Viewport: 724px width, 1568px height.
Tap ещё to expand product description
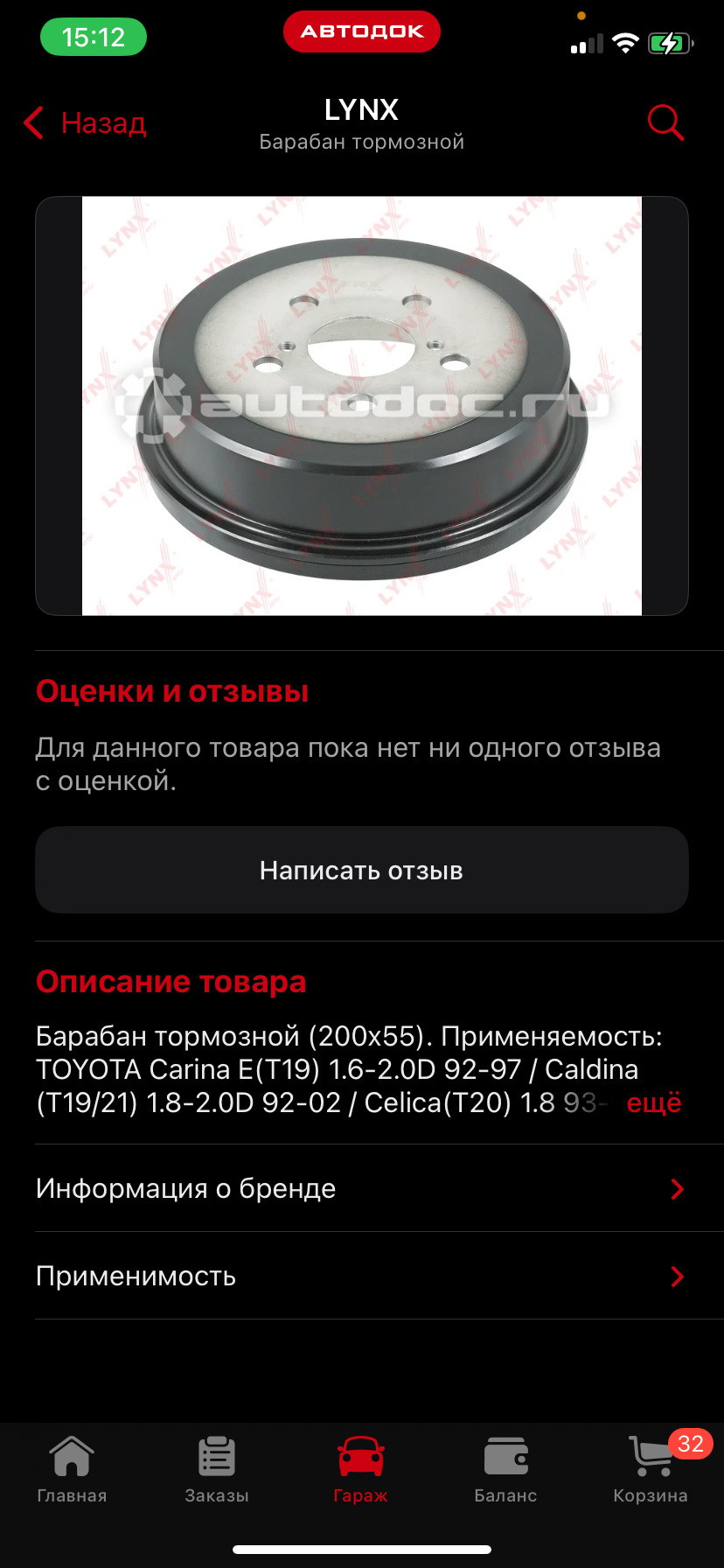[654, 1102]
